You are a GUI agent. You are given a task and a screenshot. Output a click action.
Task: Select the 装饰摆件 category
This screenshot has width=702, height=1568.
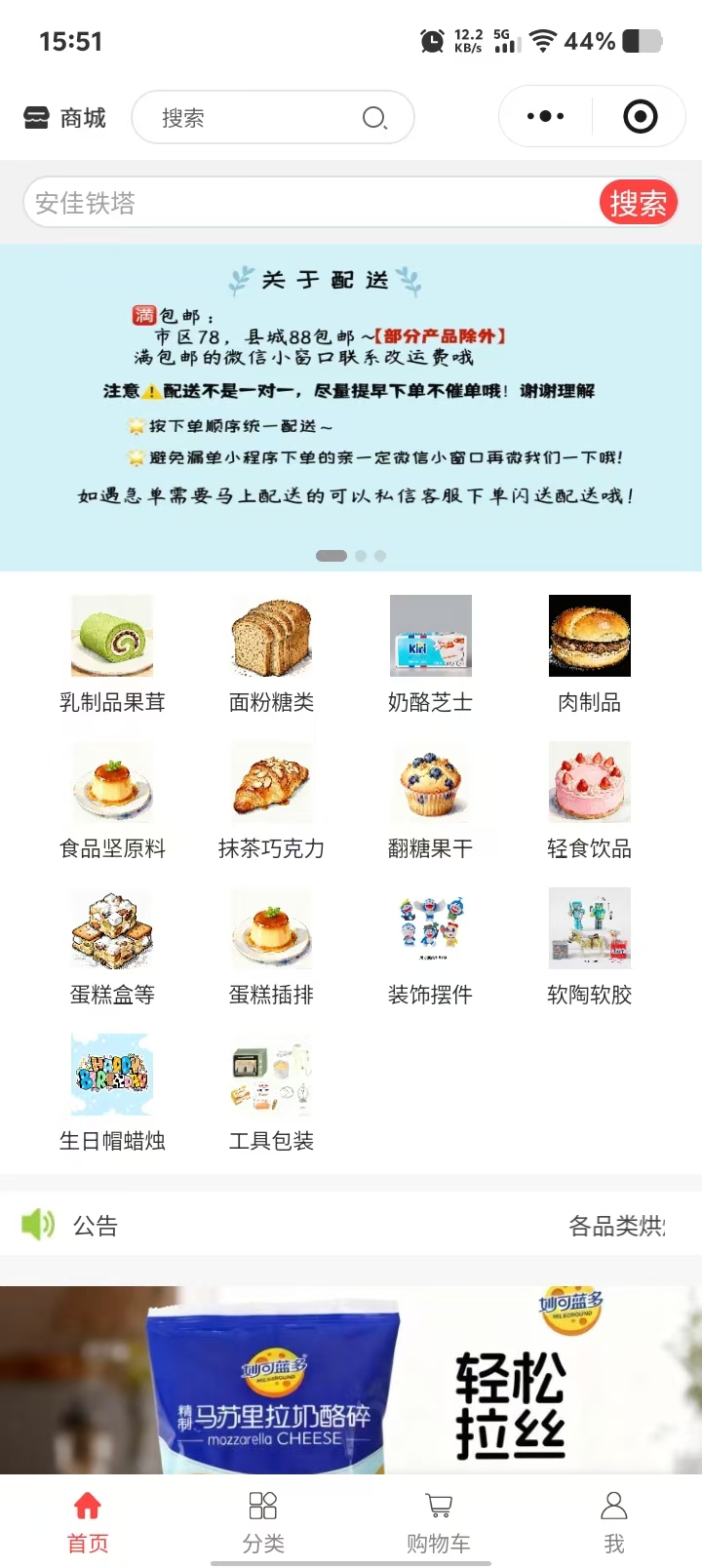coord(430,946)
